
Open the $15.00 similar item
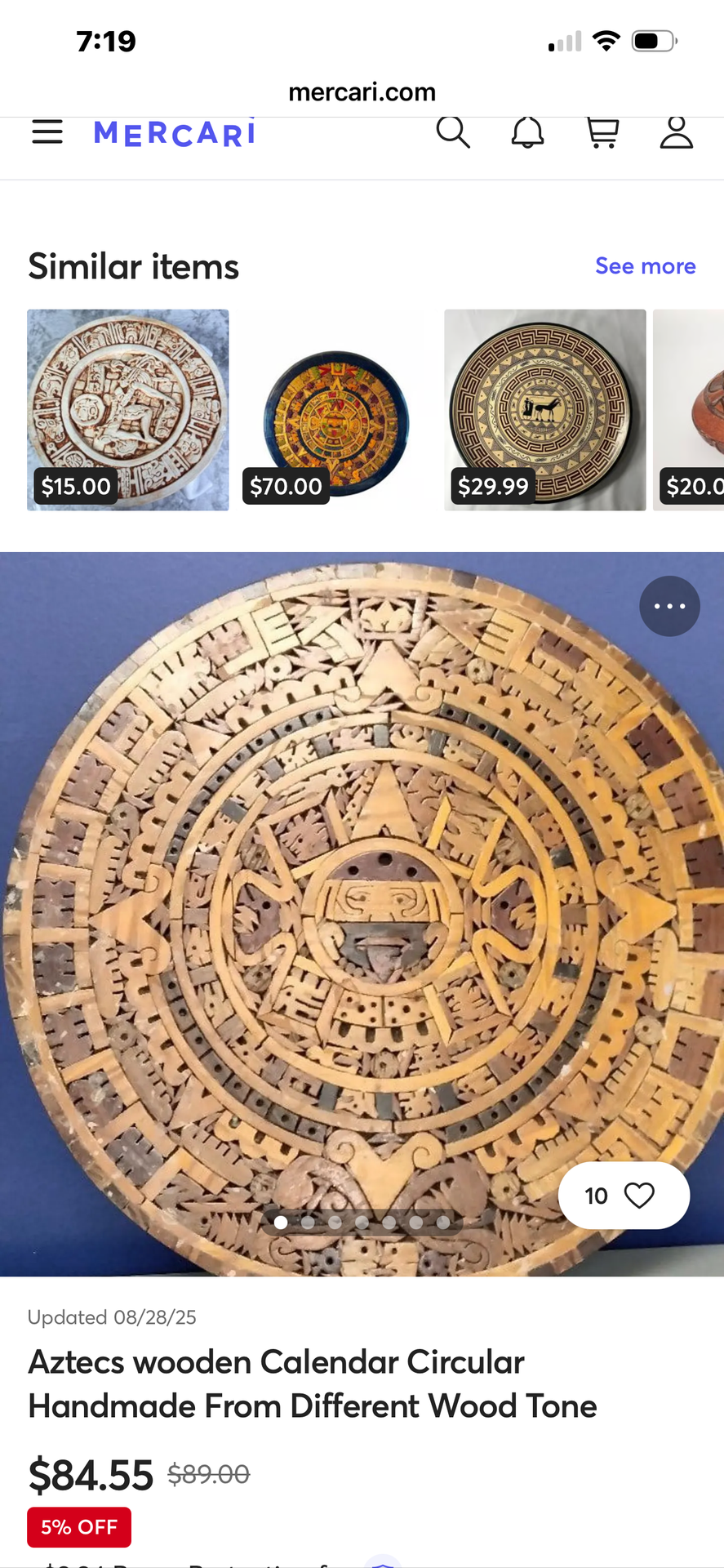coord(128,409)
